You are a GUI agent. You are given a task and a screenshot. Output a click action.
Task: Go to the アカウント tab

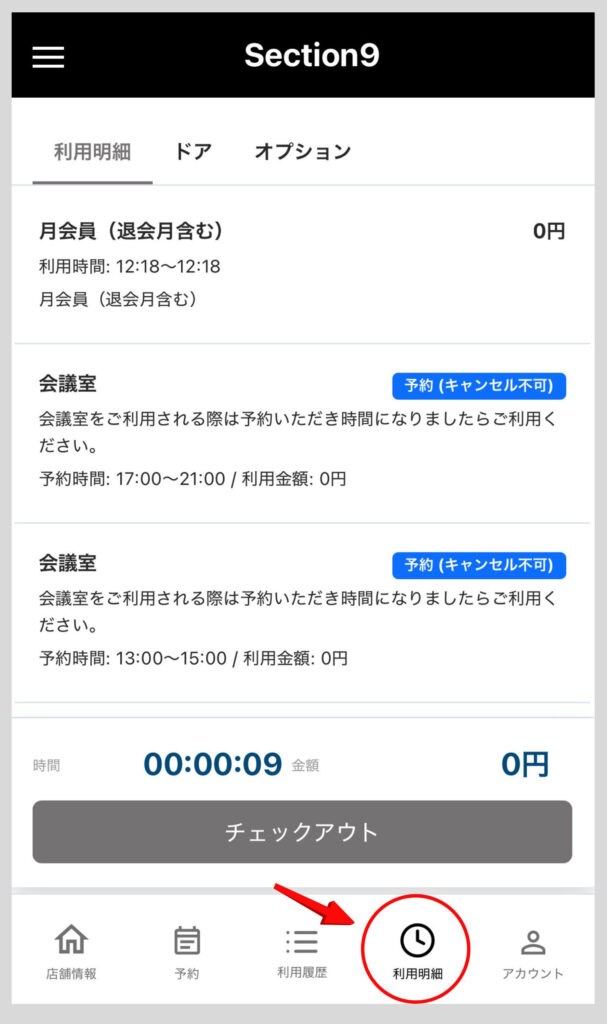533,951
